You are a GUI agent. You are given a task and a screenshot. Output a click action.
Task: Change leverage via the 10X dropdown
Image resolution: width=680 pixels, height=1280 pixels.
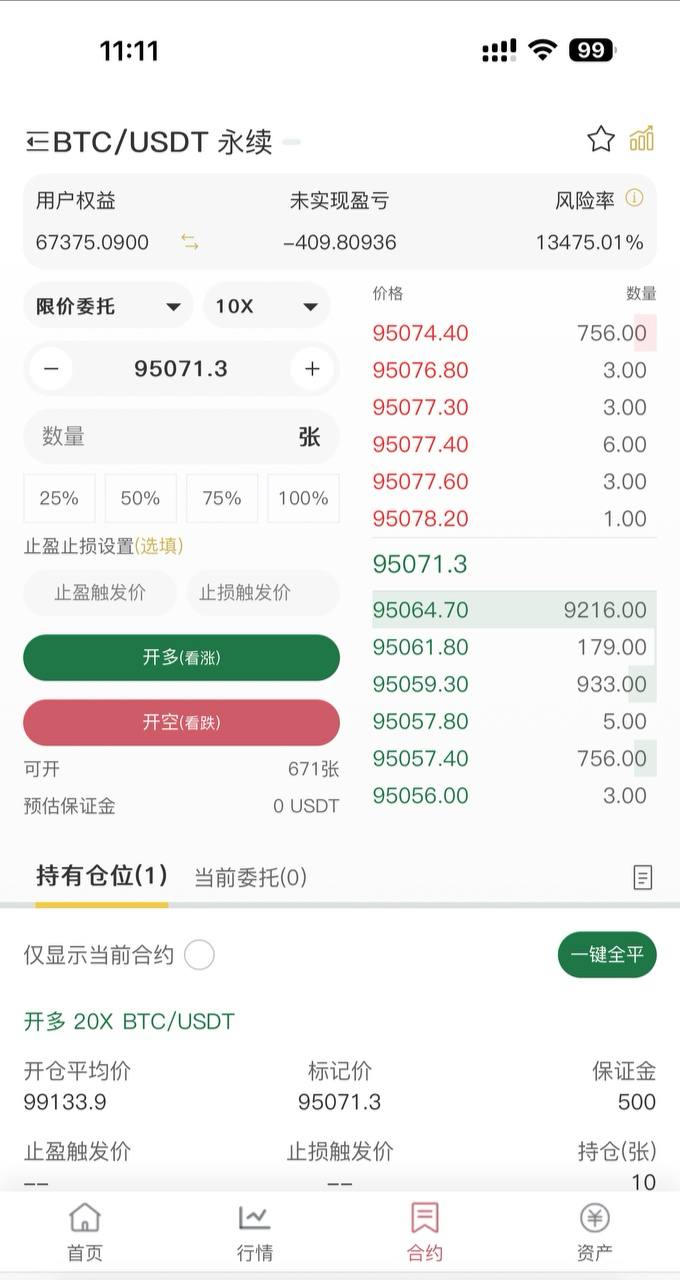tap(266, 306)
